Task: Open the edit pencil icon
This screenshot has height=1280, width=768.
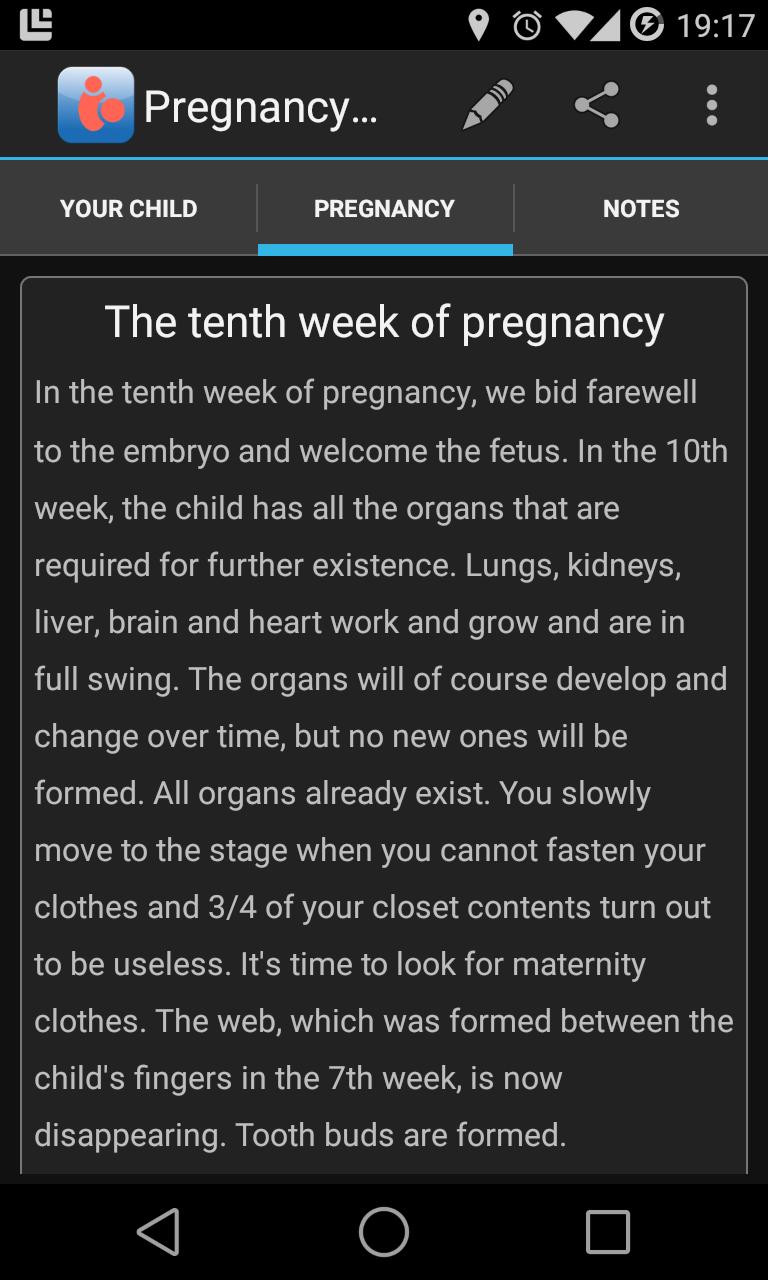Action: 489,104
